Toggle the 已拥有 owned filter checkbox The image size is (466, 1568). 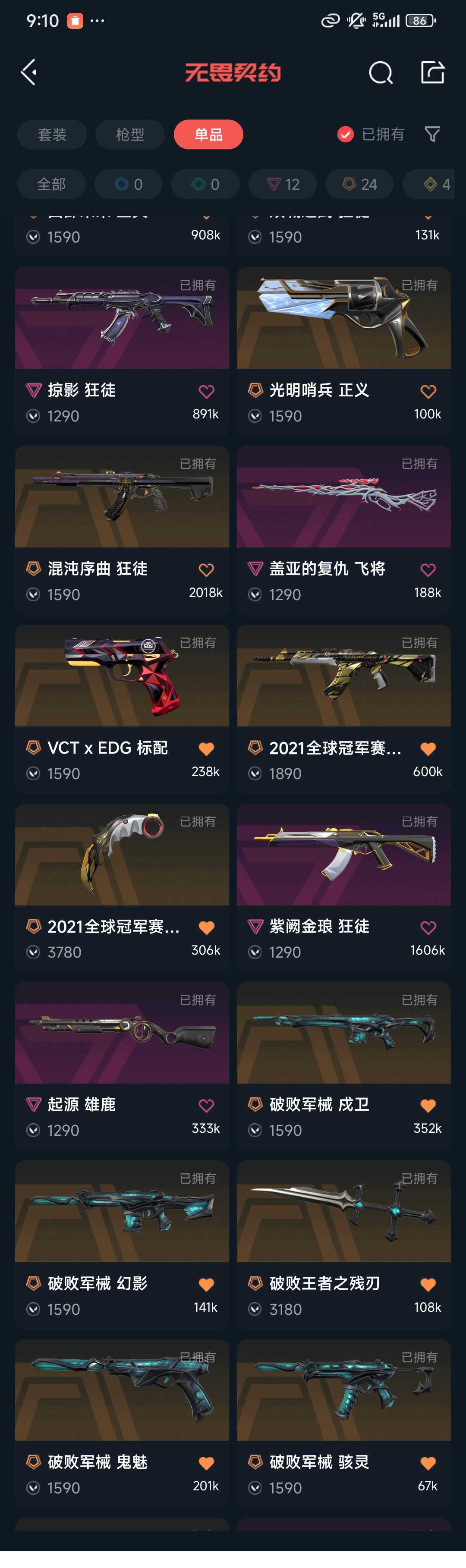tap(345, 135)
